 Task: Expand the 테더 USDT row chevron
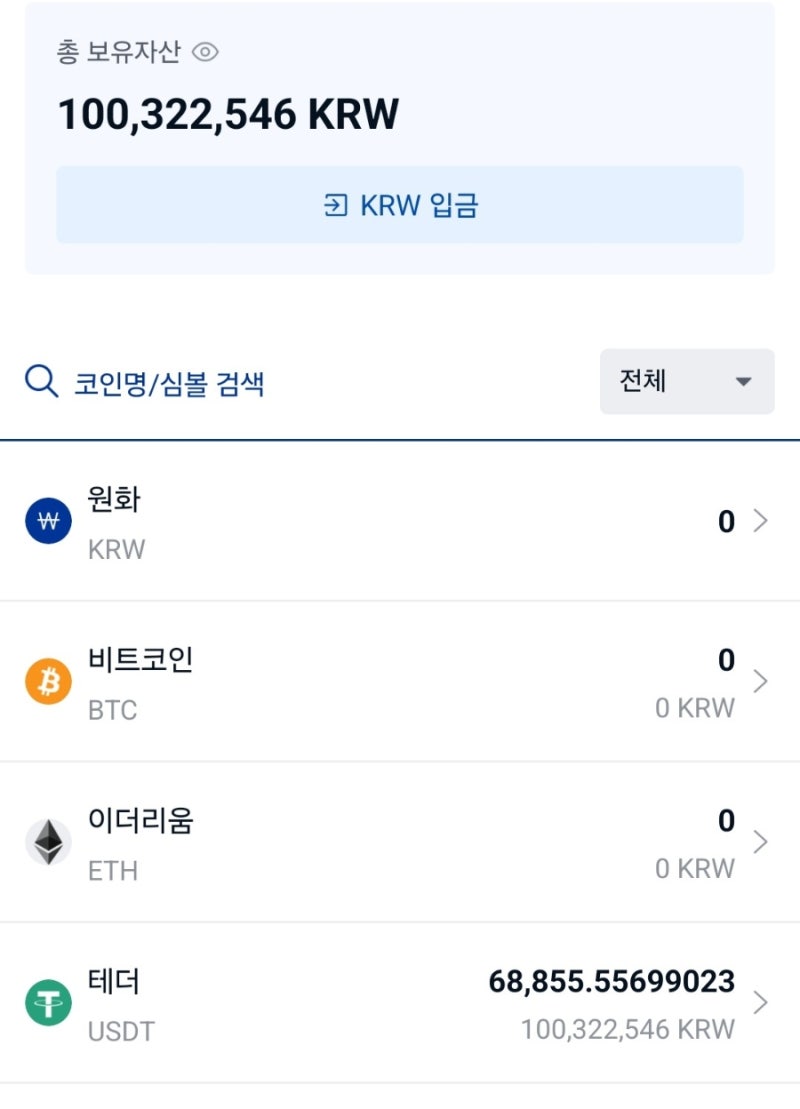(761, 1003)
